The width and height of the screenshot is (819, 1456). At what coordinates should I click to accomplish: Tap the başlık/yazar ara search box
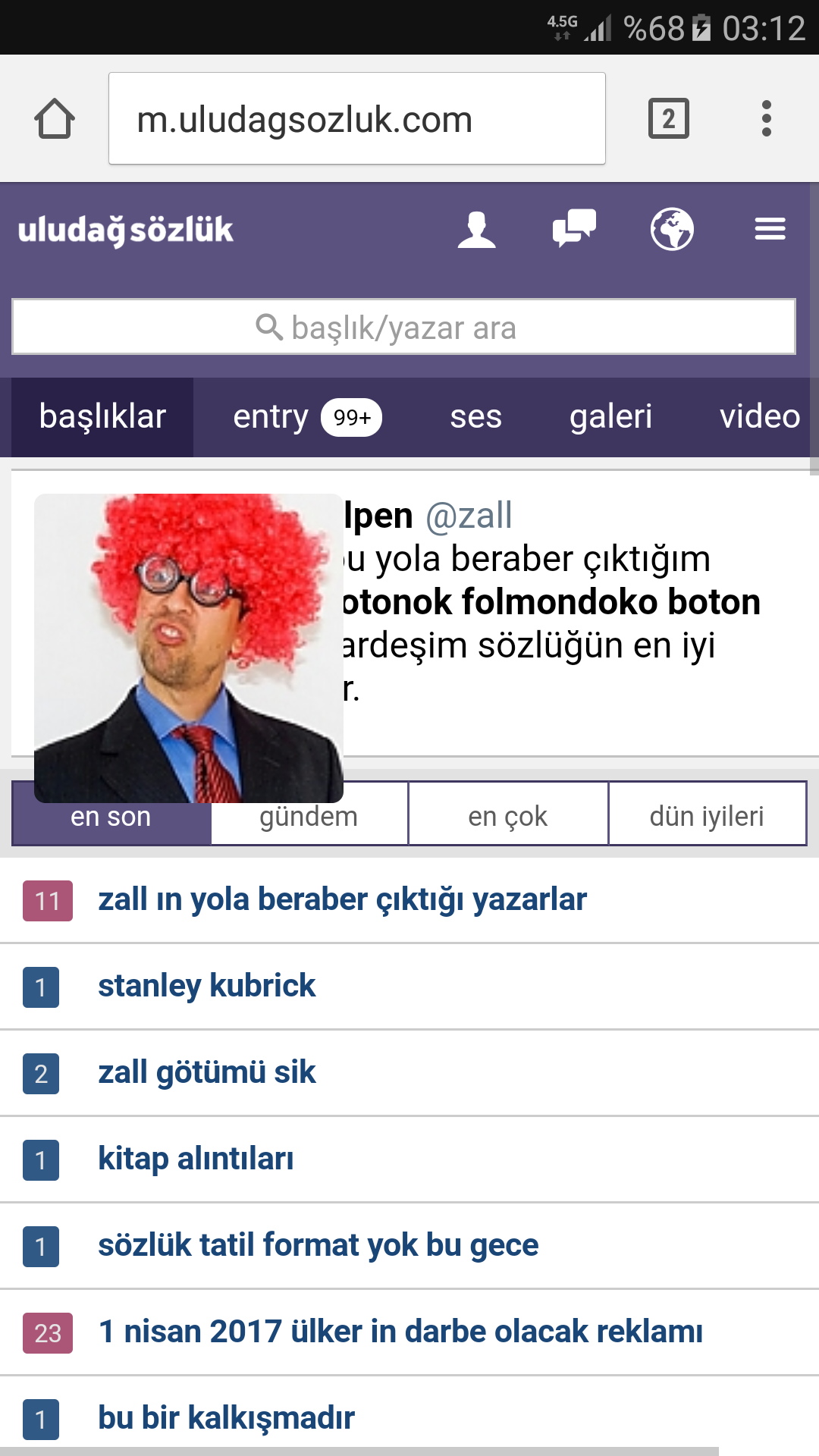pos(403,328)
